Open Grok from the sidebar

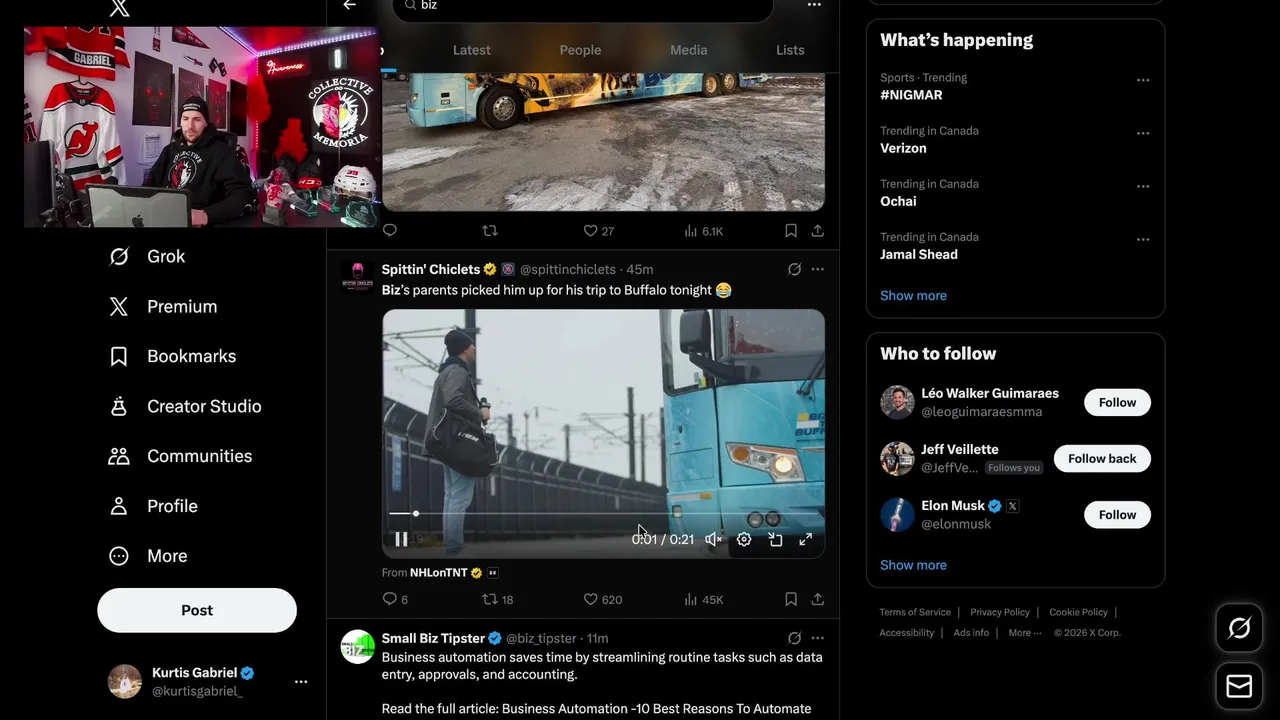[165, 257]
